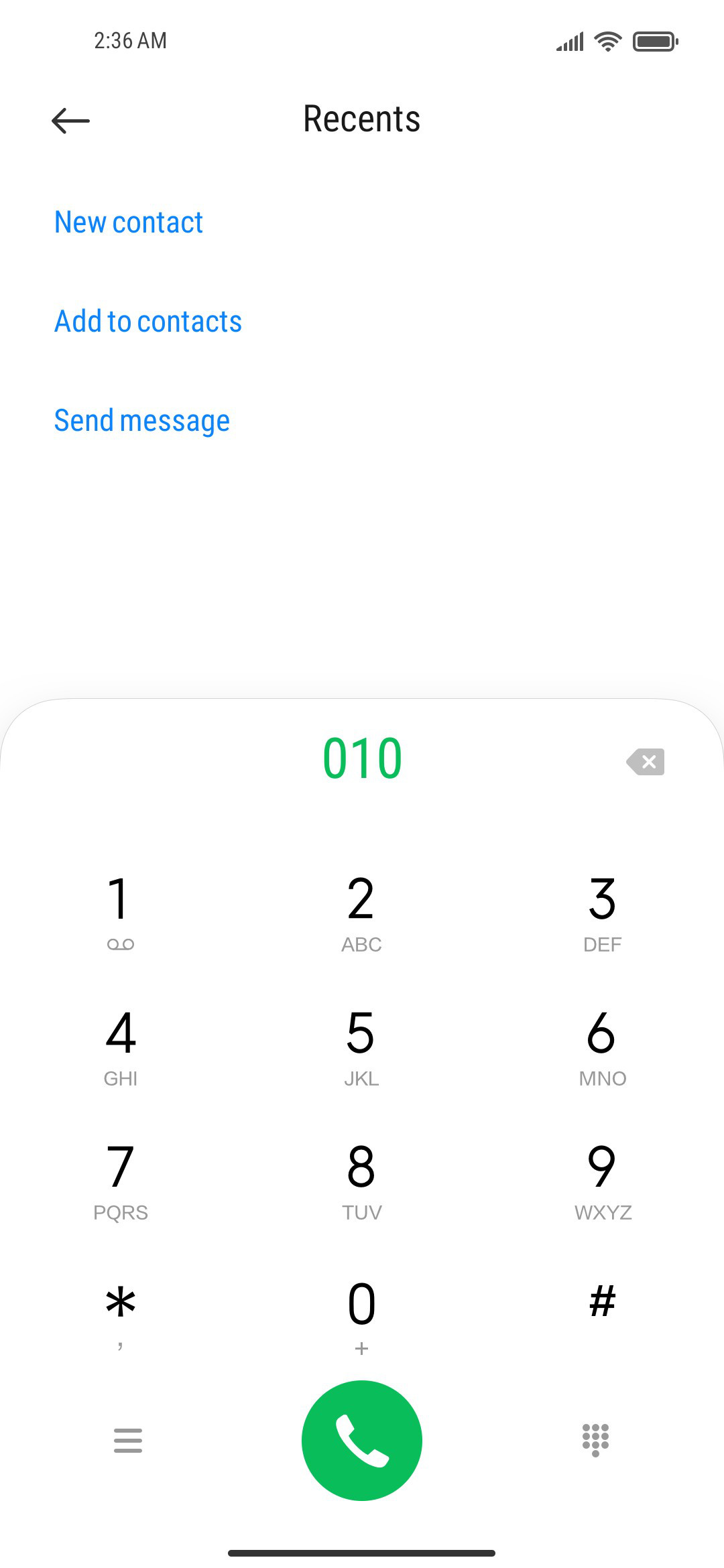Open the hamburger menu beside the call button
The width and height of the screenshot is (724, 1568).
click(x=128, y=1441)
